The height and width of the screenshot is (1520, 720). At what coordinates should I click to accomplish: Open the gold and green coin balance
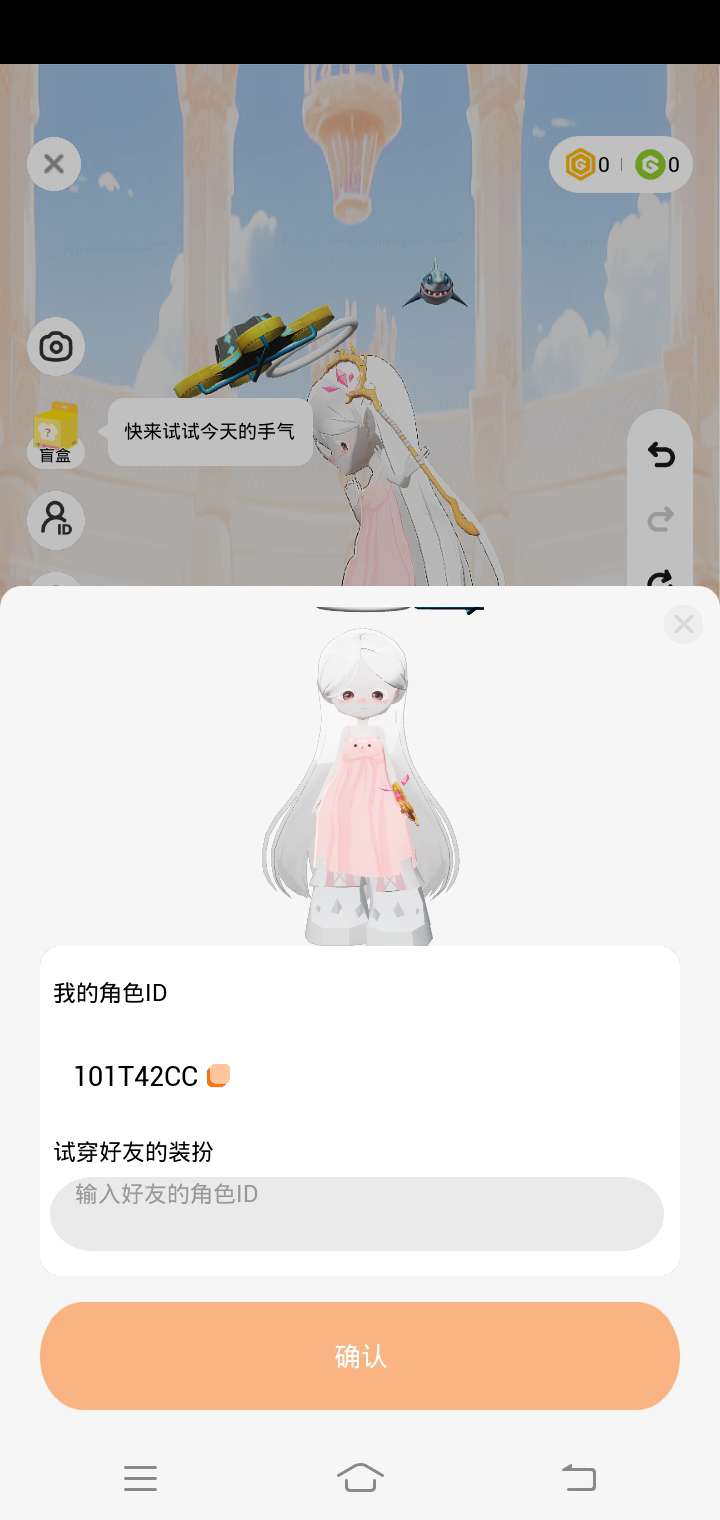tap(621, 164)
